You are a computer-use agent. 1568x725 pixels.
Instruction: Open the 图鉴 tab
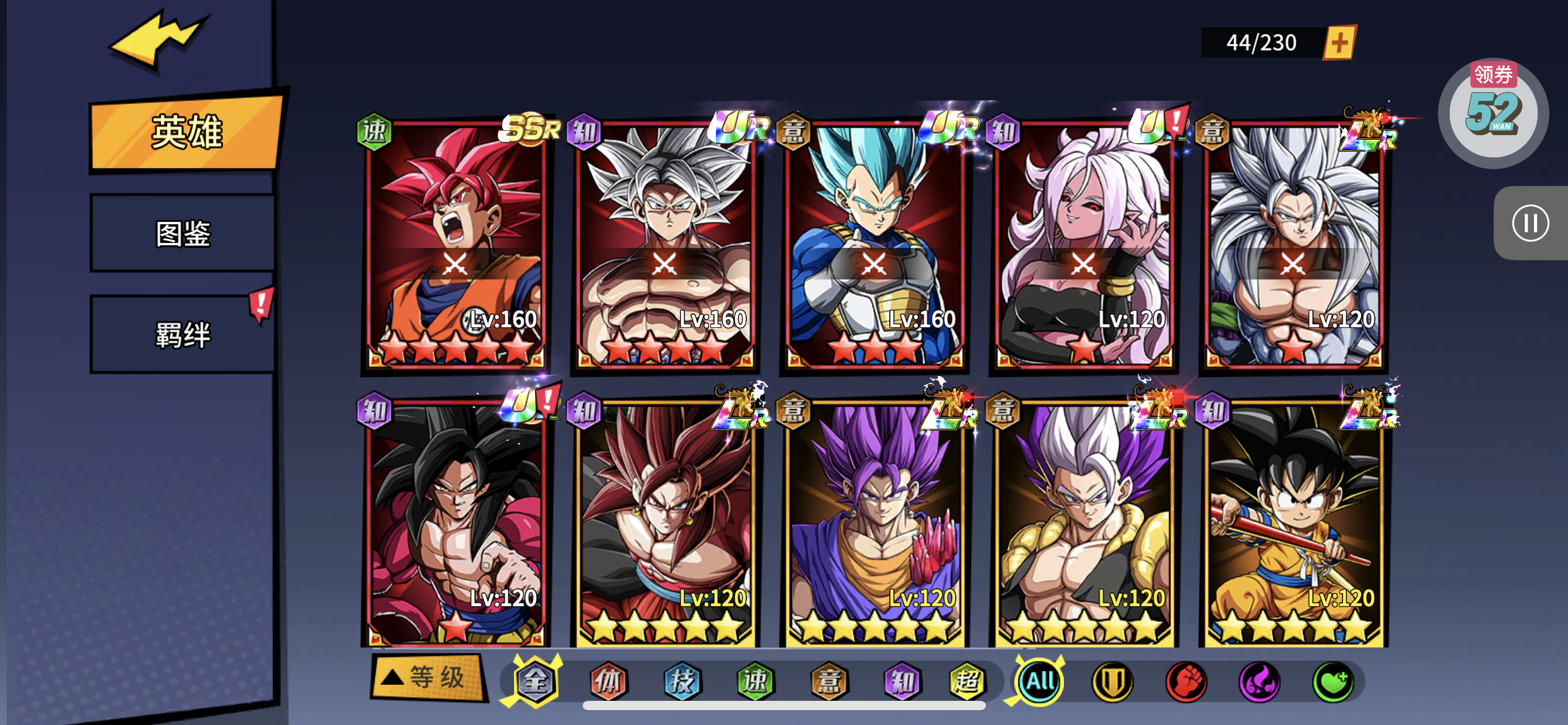(x=183, y=234)
